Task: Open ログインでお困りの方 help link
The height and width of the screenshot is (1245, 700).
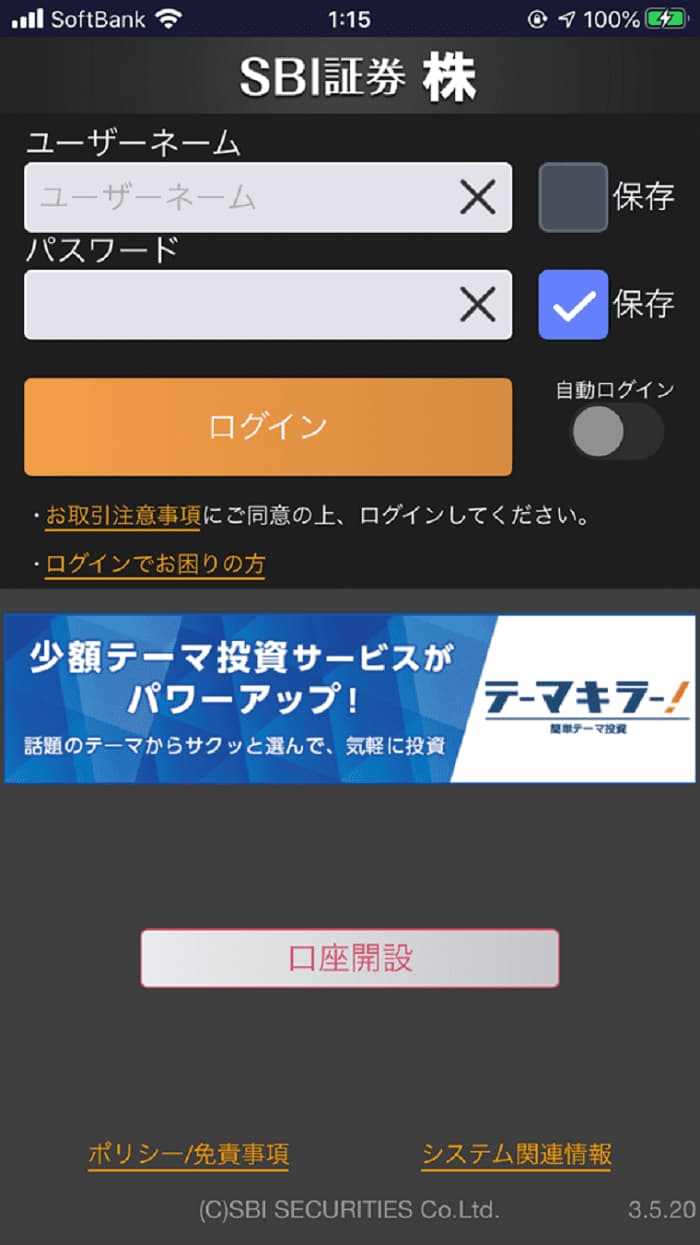Action: [x=155, y=564]
